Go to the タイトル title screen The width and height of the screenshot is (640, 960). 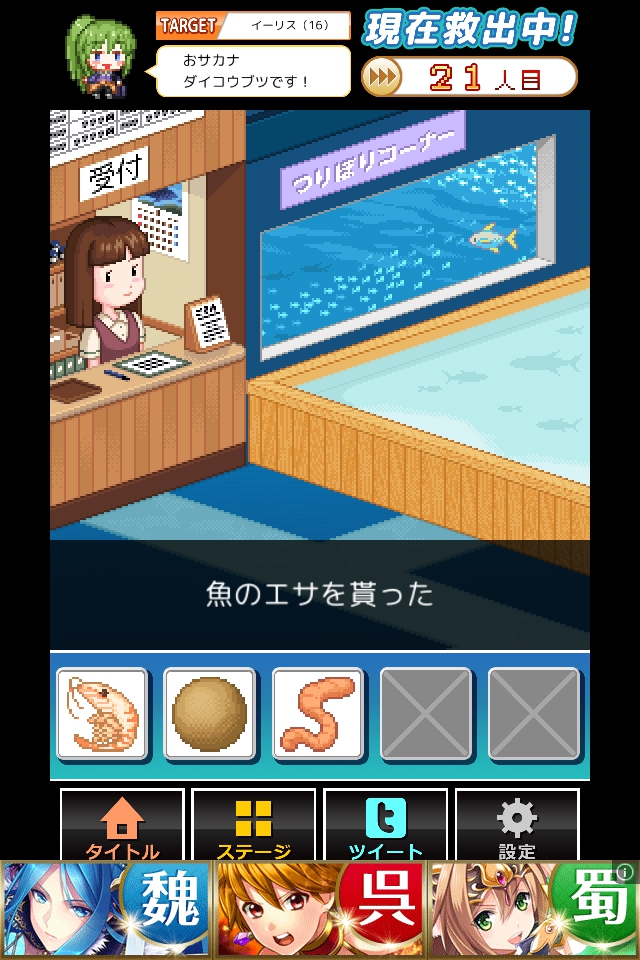pos(122,825)
